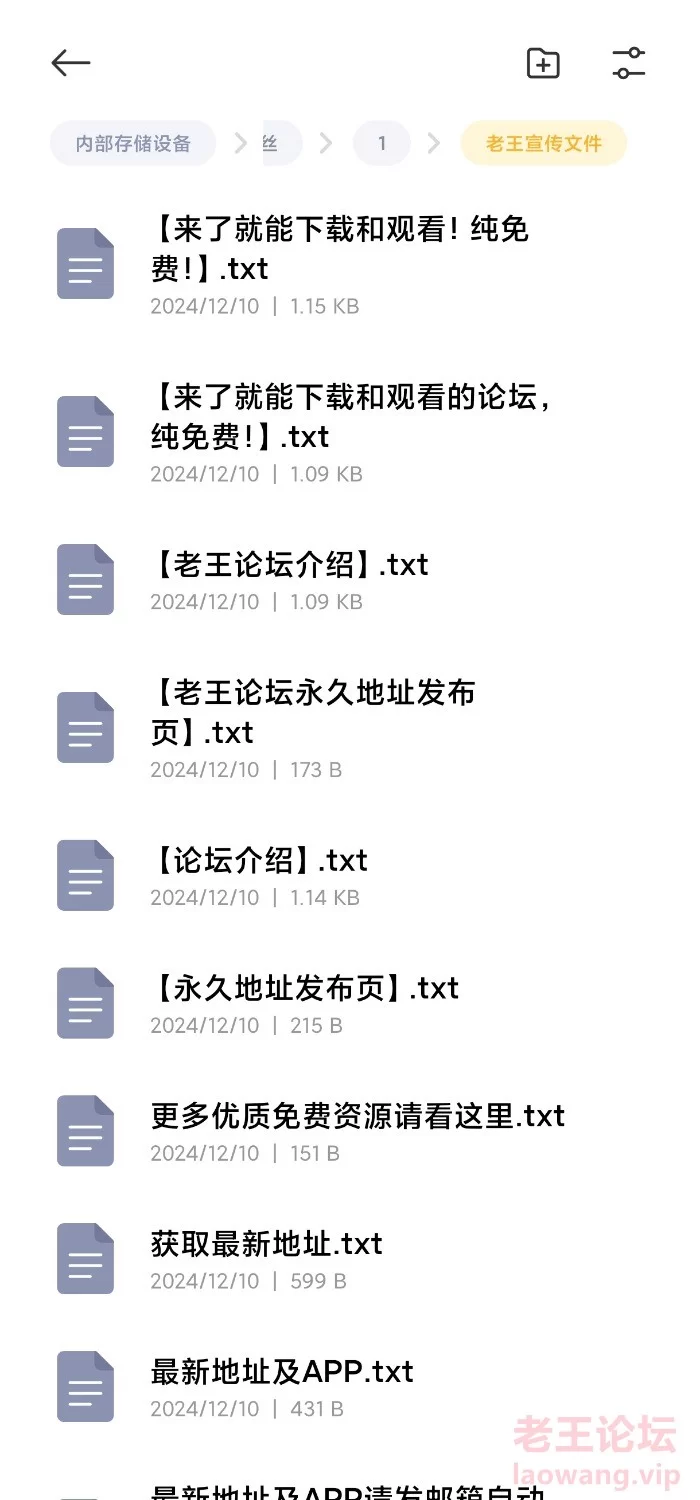Open the 最新地址及APP.txt file
This screenshot has height=1500, width=700.
[x=350, y=1388]
